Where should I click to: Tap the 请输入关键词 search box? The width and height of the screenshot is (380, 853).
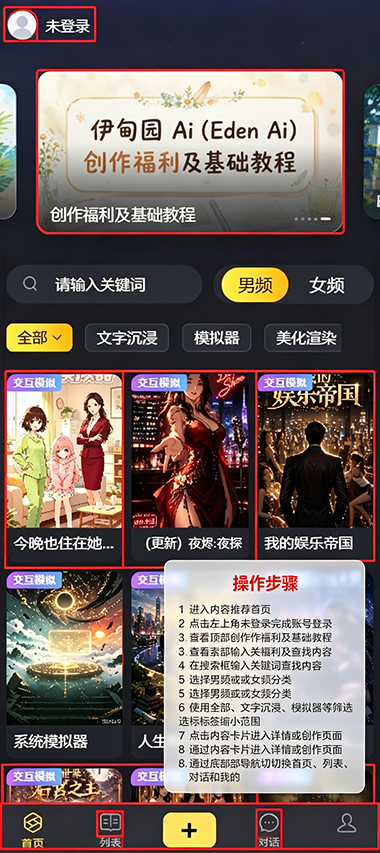pyautogui.click(x=104, y=284)
